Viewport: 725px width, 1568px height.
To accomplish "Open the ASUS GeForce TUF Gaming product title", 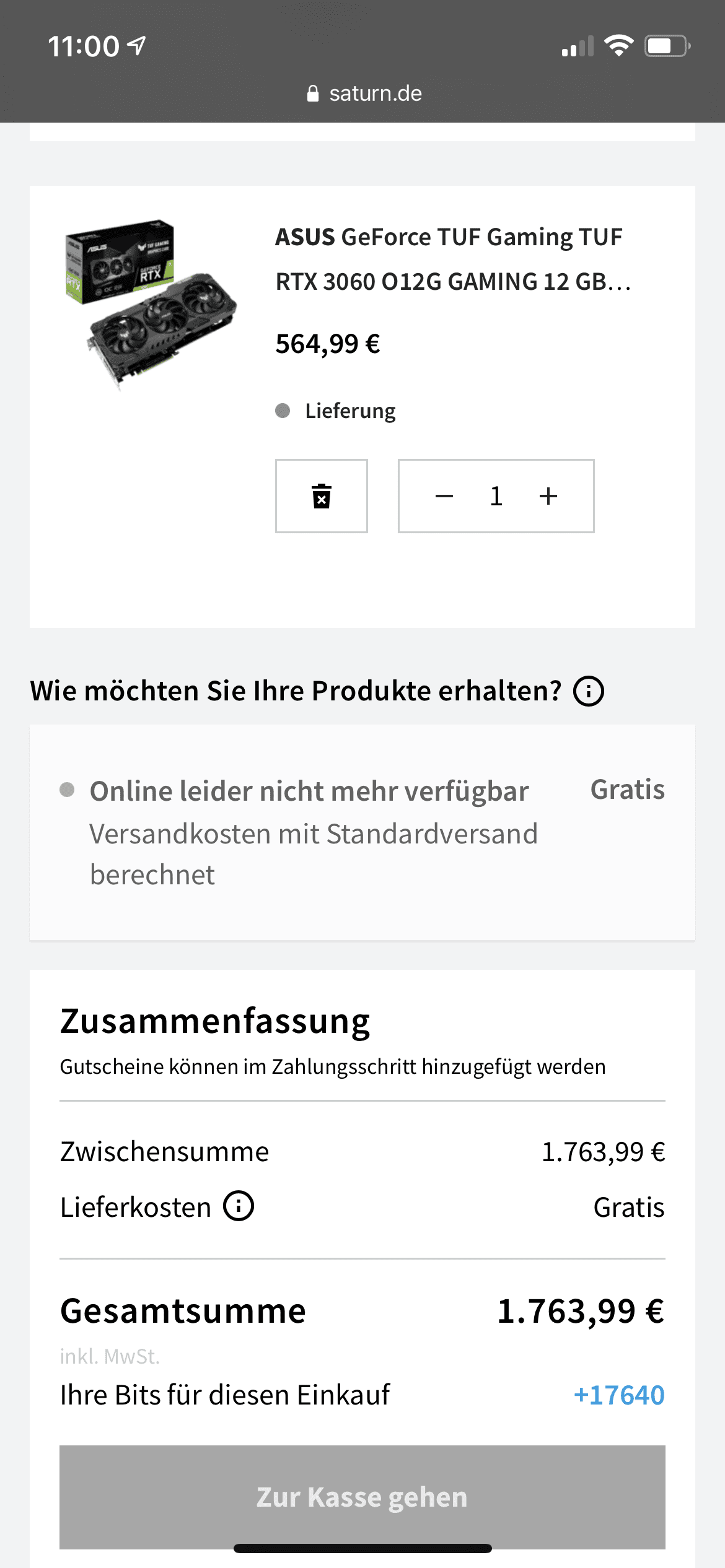I will point(453,259).
